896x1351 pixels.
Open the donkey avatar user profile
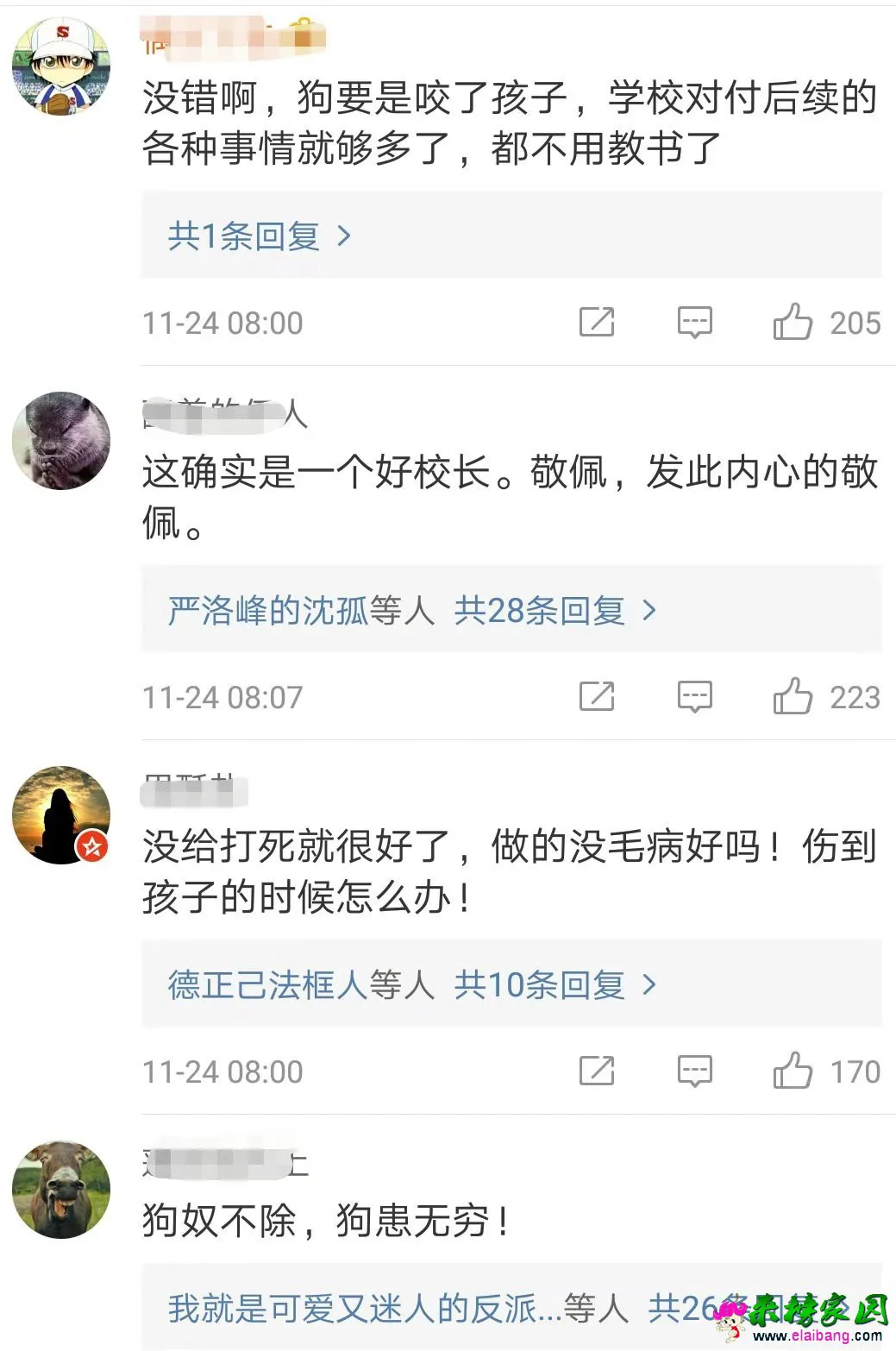[61, 1189]
